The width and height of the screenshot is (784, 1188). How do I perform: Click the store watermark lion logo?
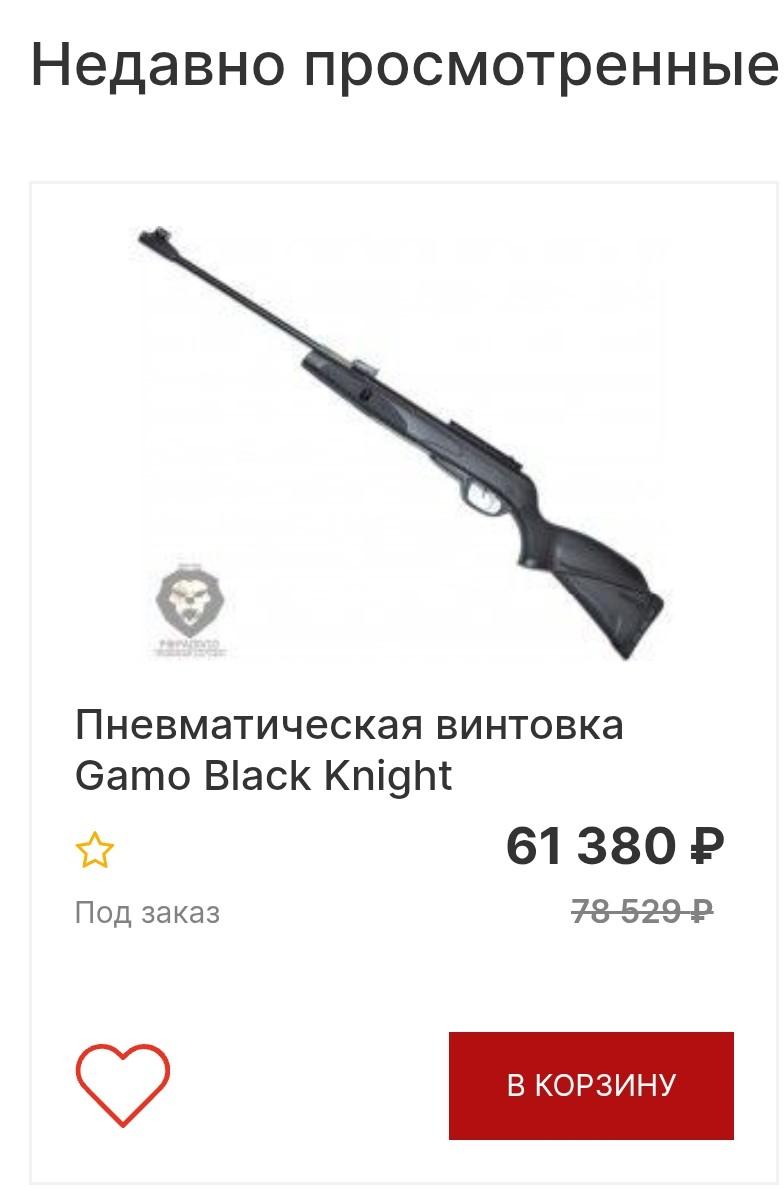190,600
